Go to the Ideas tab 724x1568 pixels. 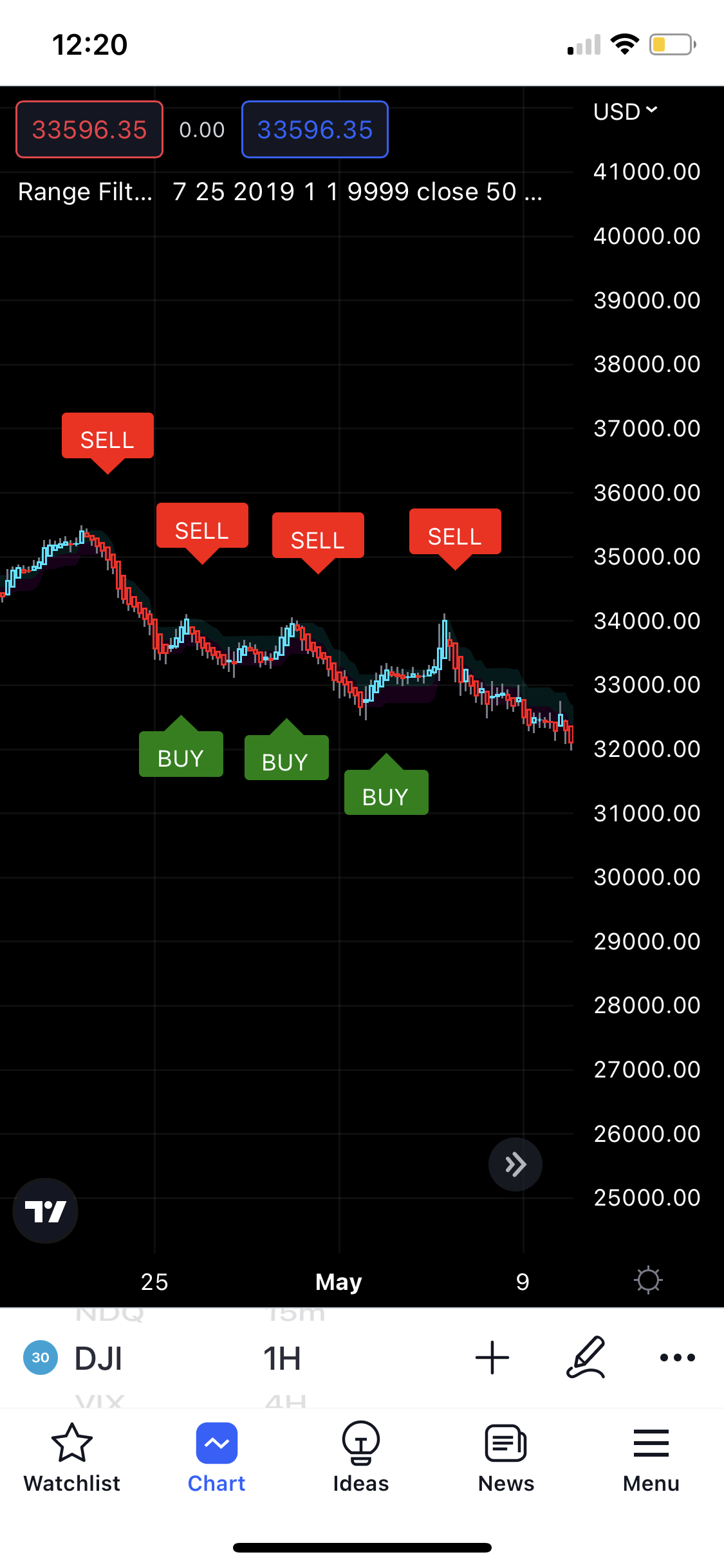click(x=361, y=1457)
